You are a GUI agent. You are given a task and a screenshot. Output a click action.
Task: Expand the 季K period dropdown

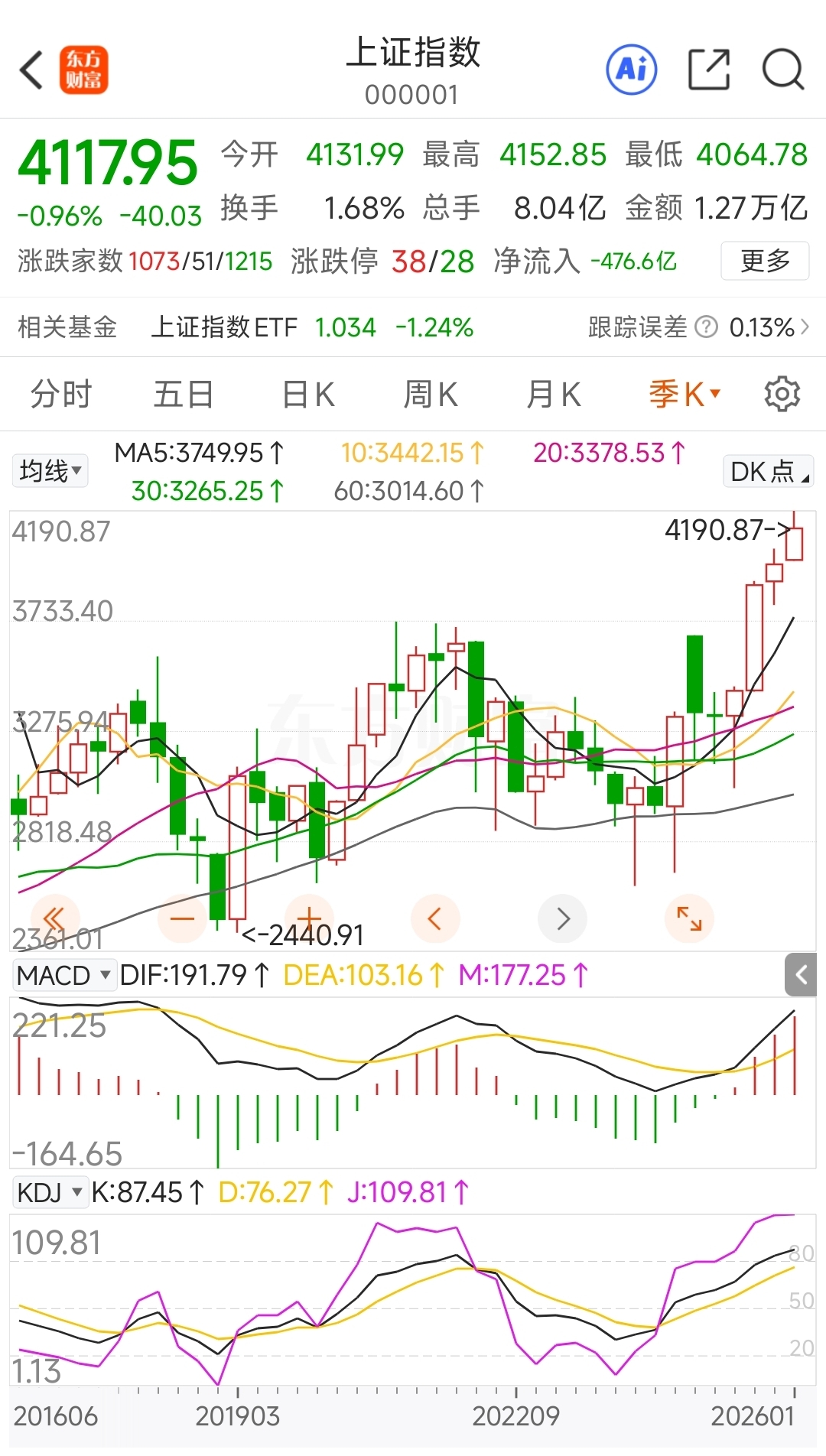tap(685, 395)
